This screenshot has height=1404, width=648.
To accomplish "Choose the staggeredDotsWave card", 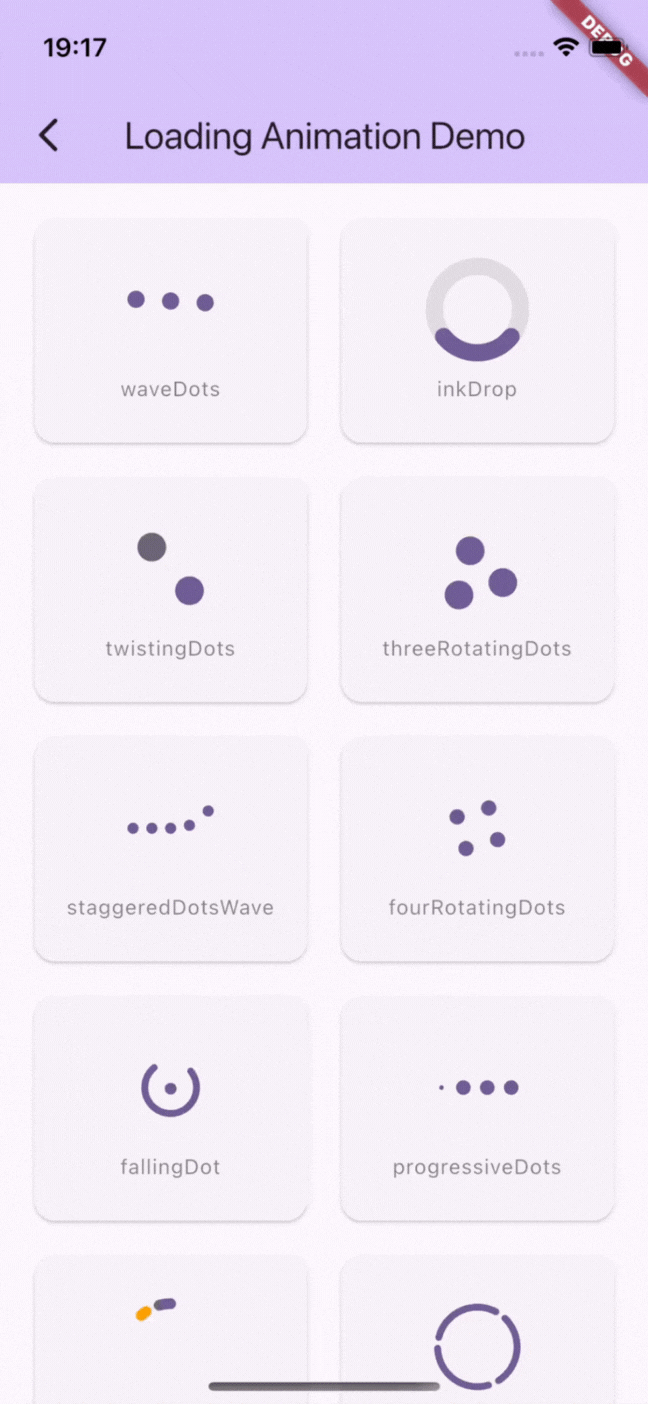I will [x=171, y=849].
